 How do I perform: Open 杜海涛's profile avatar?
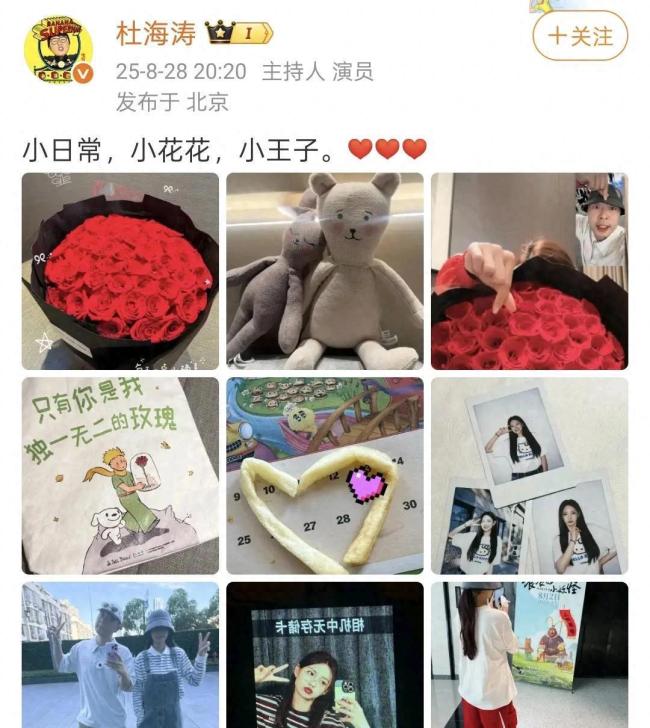[58, 50]
